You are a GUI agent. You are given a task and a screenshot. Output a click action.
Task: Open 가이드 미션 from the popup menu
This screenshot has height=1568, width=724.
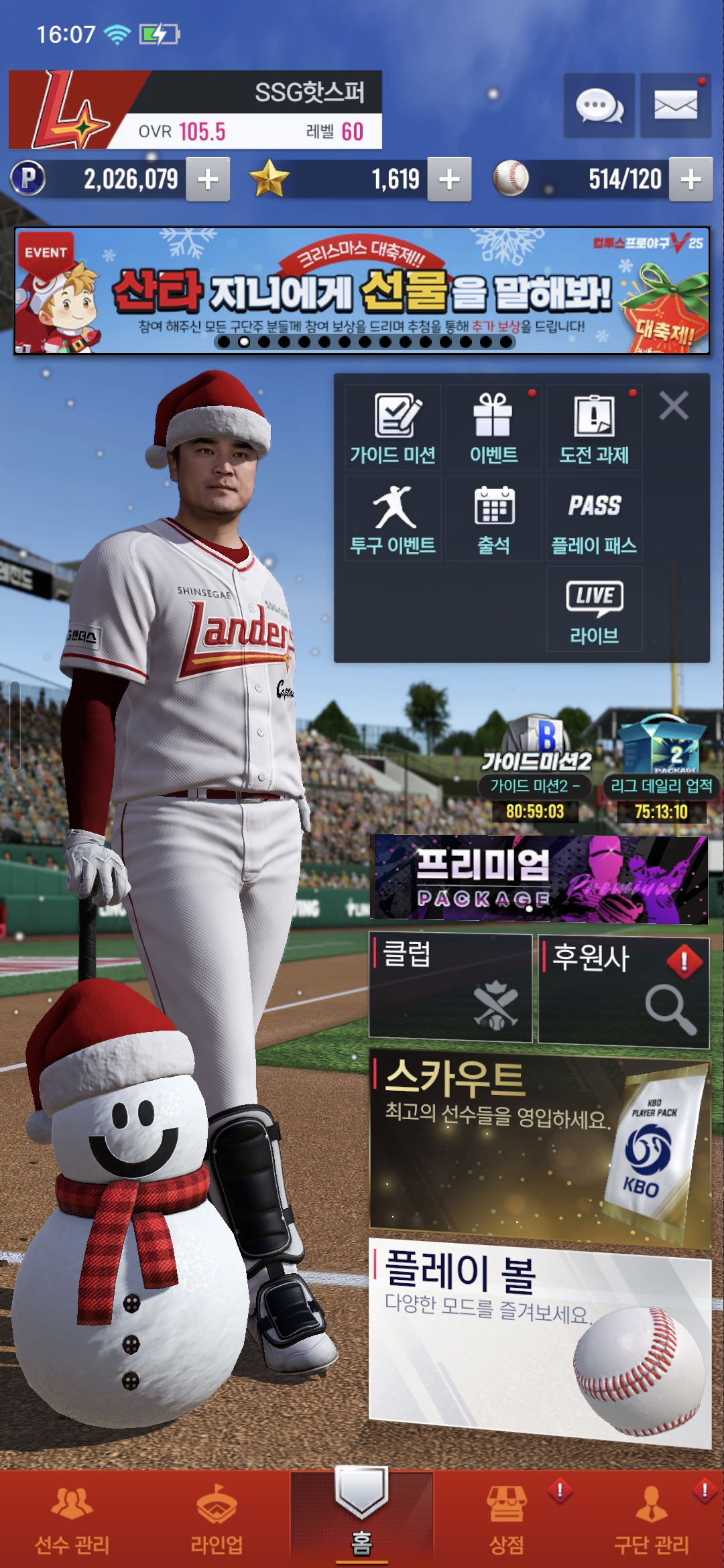click(394, 428)
